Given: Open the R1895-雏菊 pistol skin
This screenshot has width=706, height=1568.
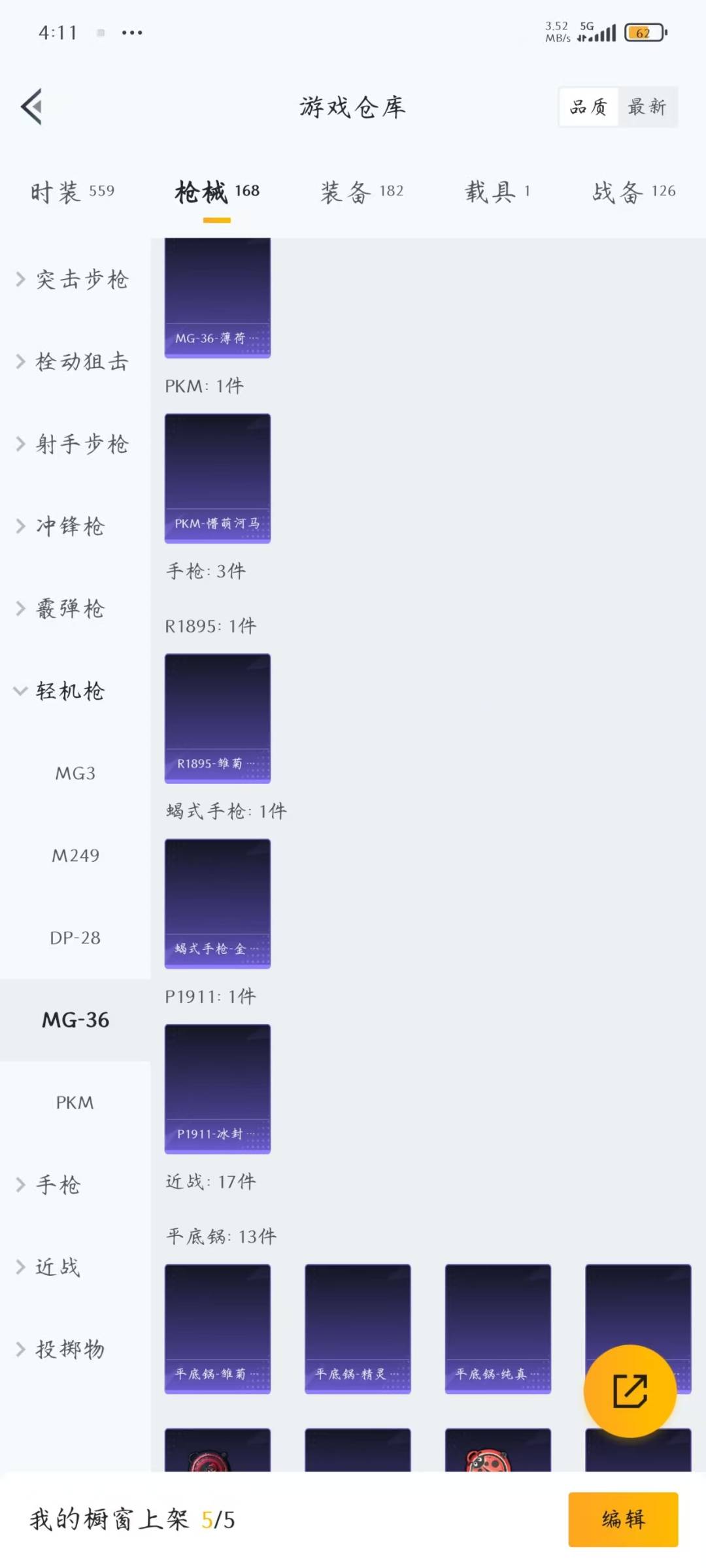Looking at the screenshot, I should (x=217, y=719).
